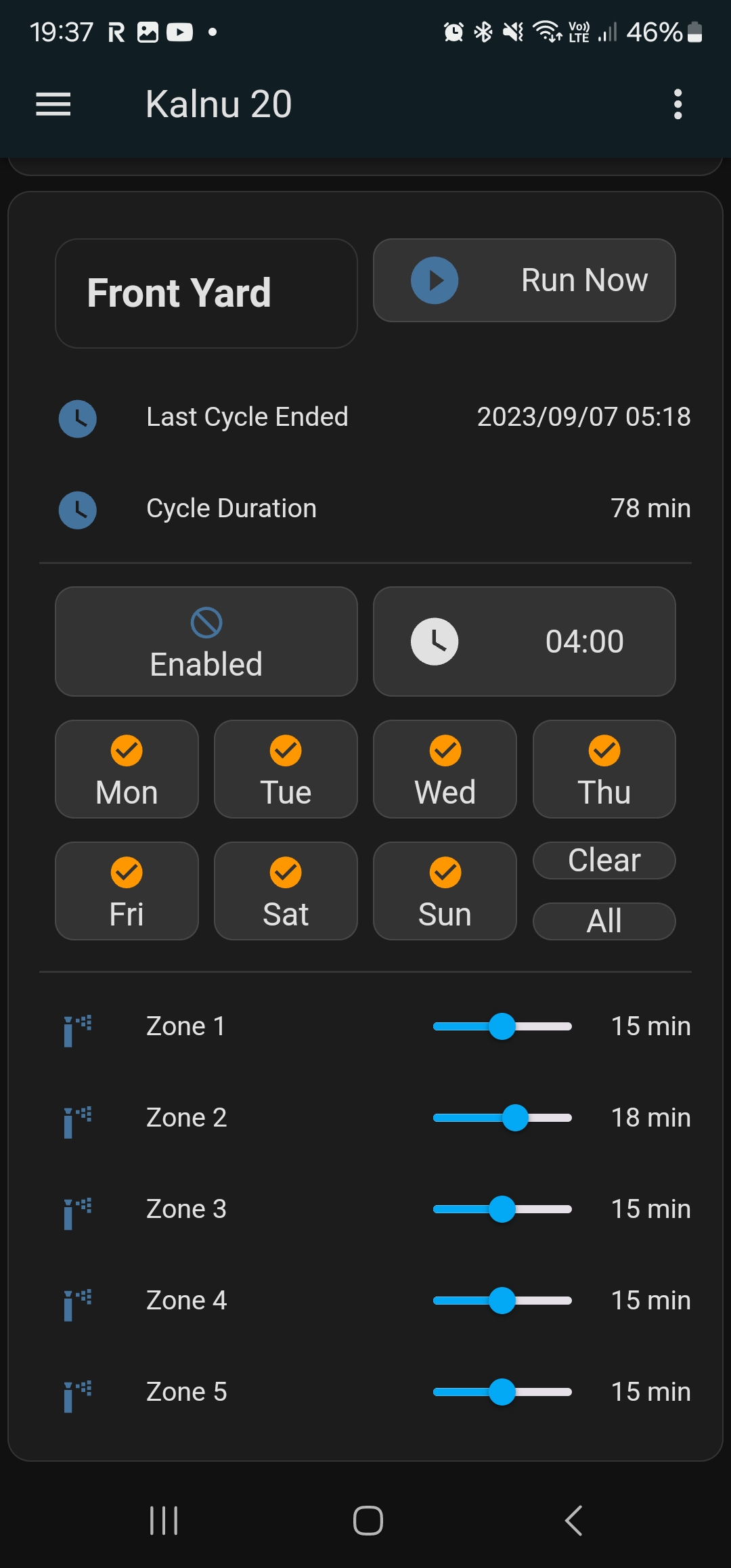Uncheck the Sun day button
The image size is (731, 1568).
click(445, 891)
